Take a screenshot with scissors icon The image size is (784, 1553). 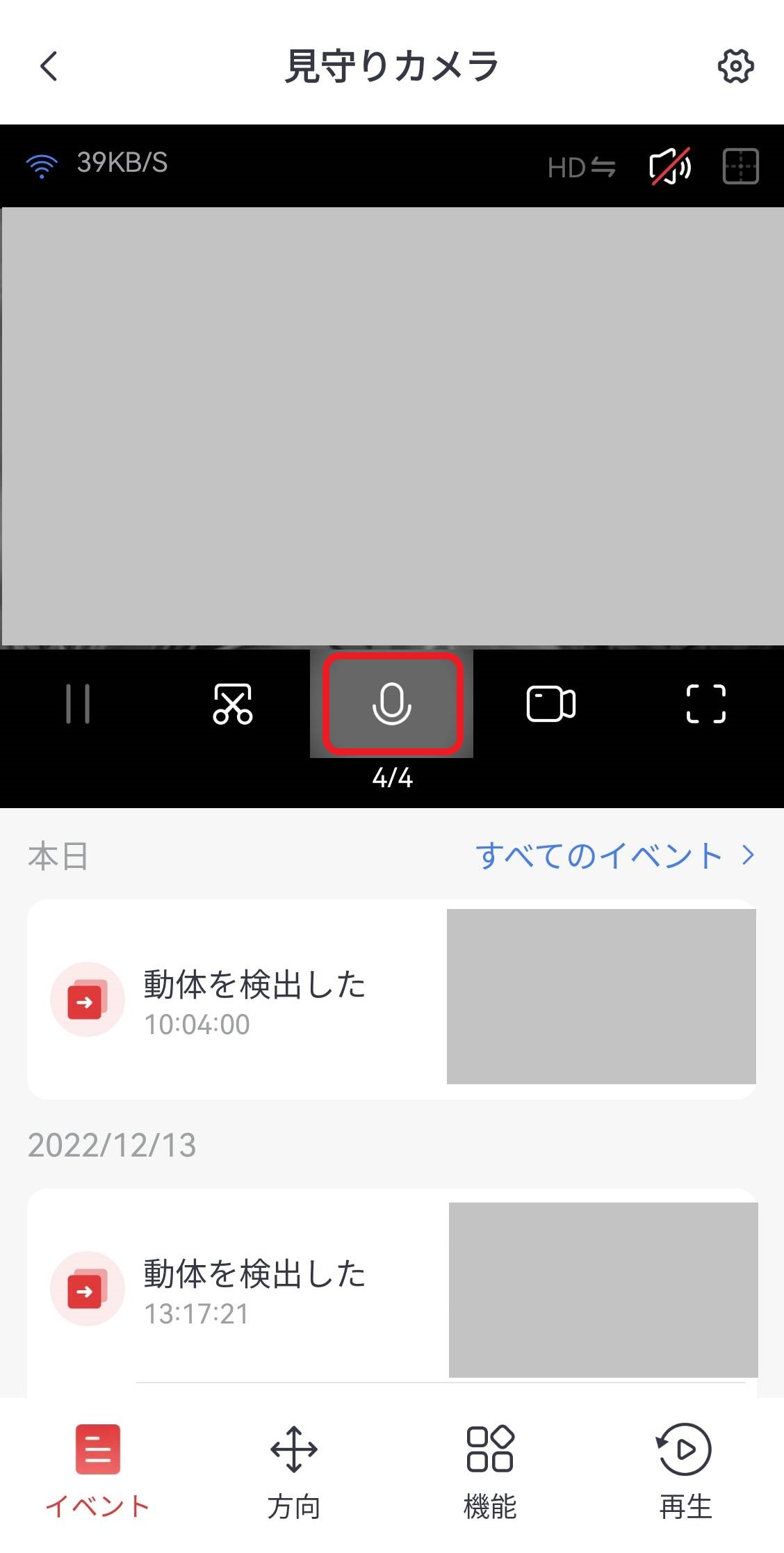[x=233, y=704]
